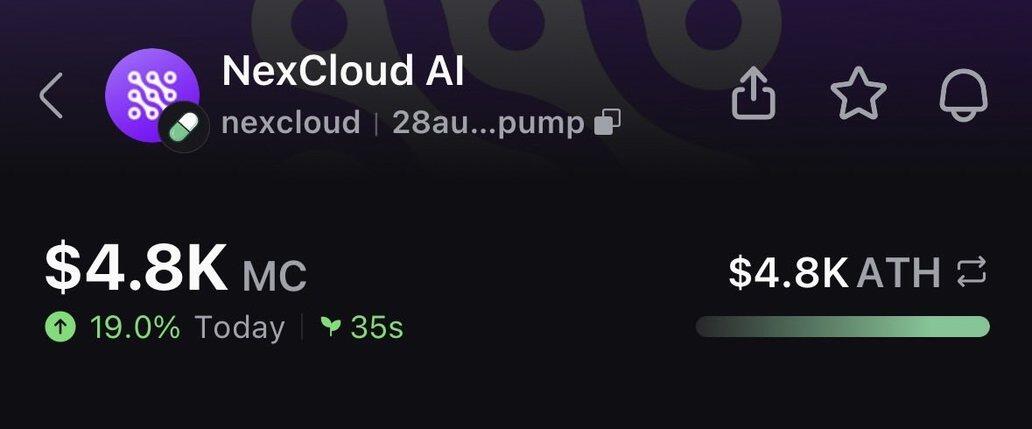
Task: Swap the ATH display with arrows icon
Action: (x=971, y=271)
